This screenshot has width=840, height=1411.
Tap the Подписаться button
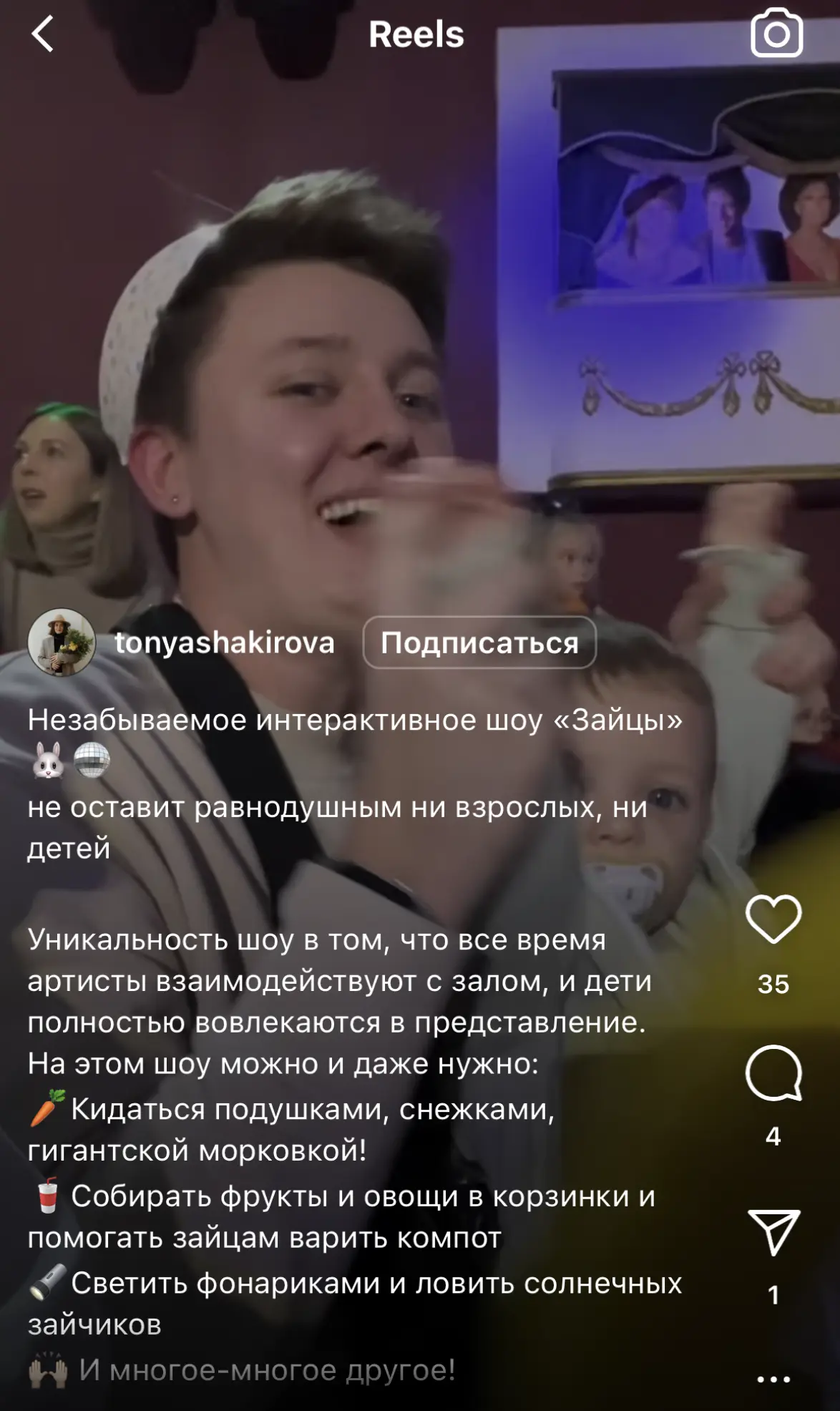479,643
